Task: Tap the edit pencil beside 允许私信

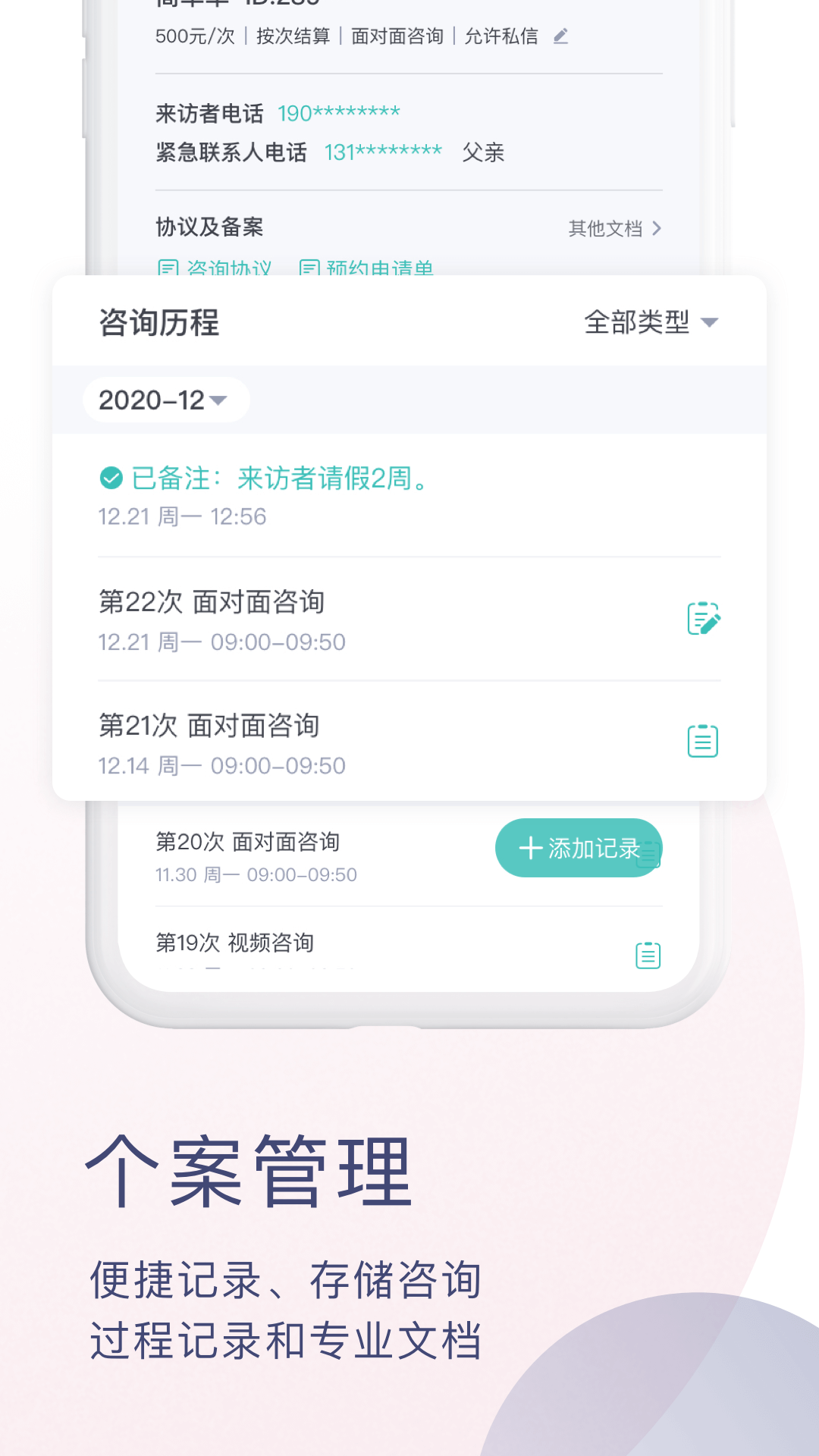Action: pos(560,35)
